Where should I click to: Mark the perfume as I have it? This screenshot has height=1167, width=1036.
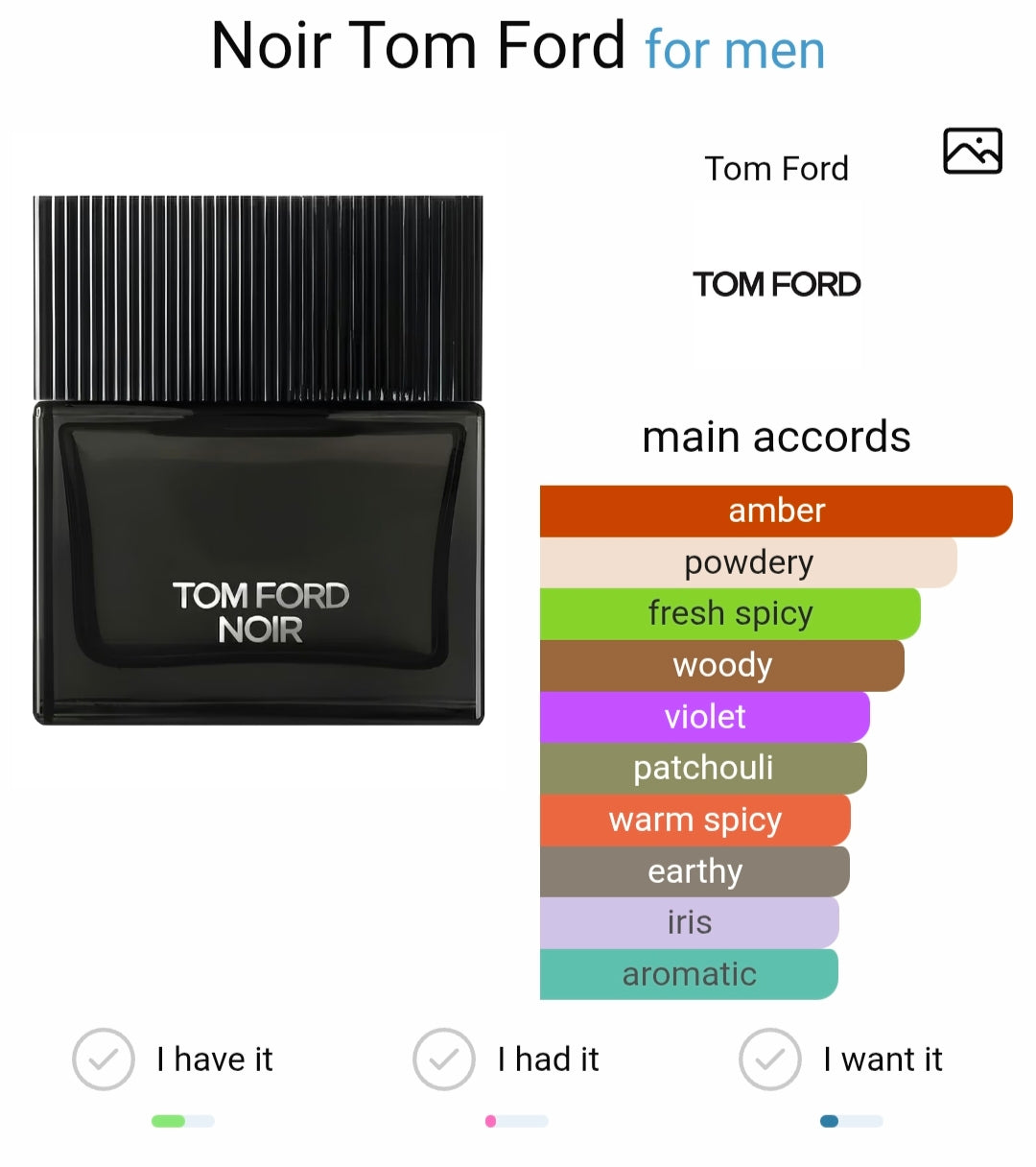[x=104, y=1060]
